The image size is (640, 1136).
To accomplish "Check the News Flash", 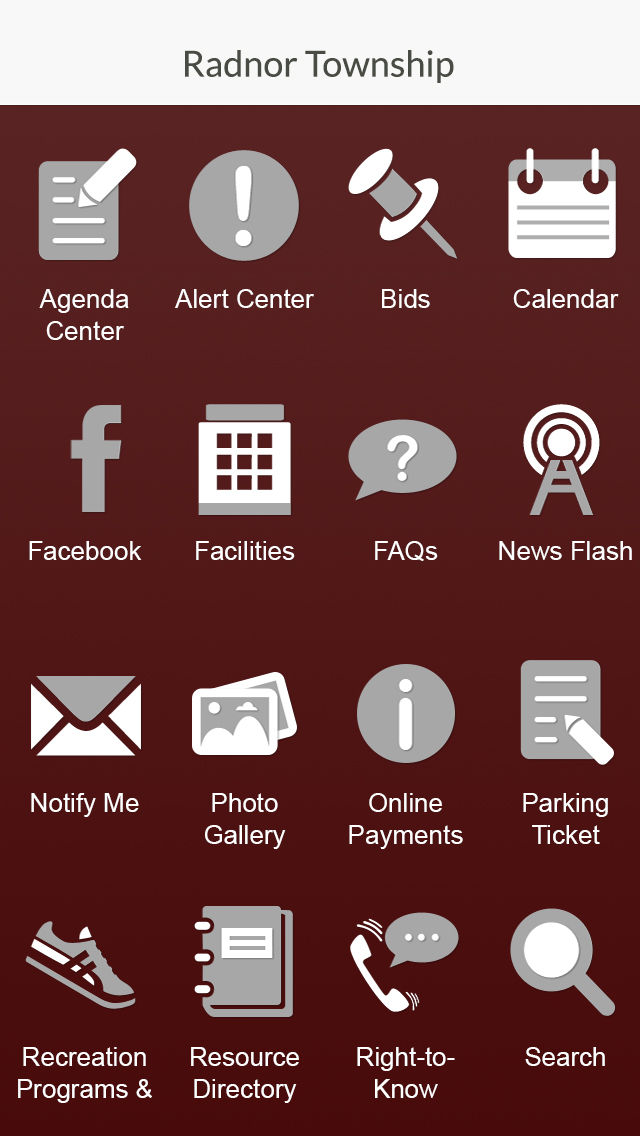I will click(564, 460).
